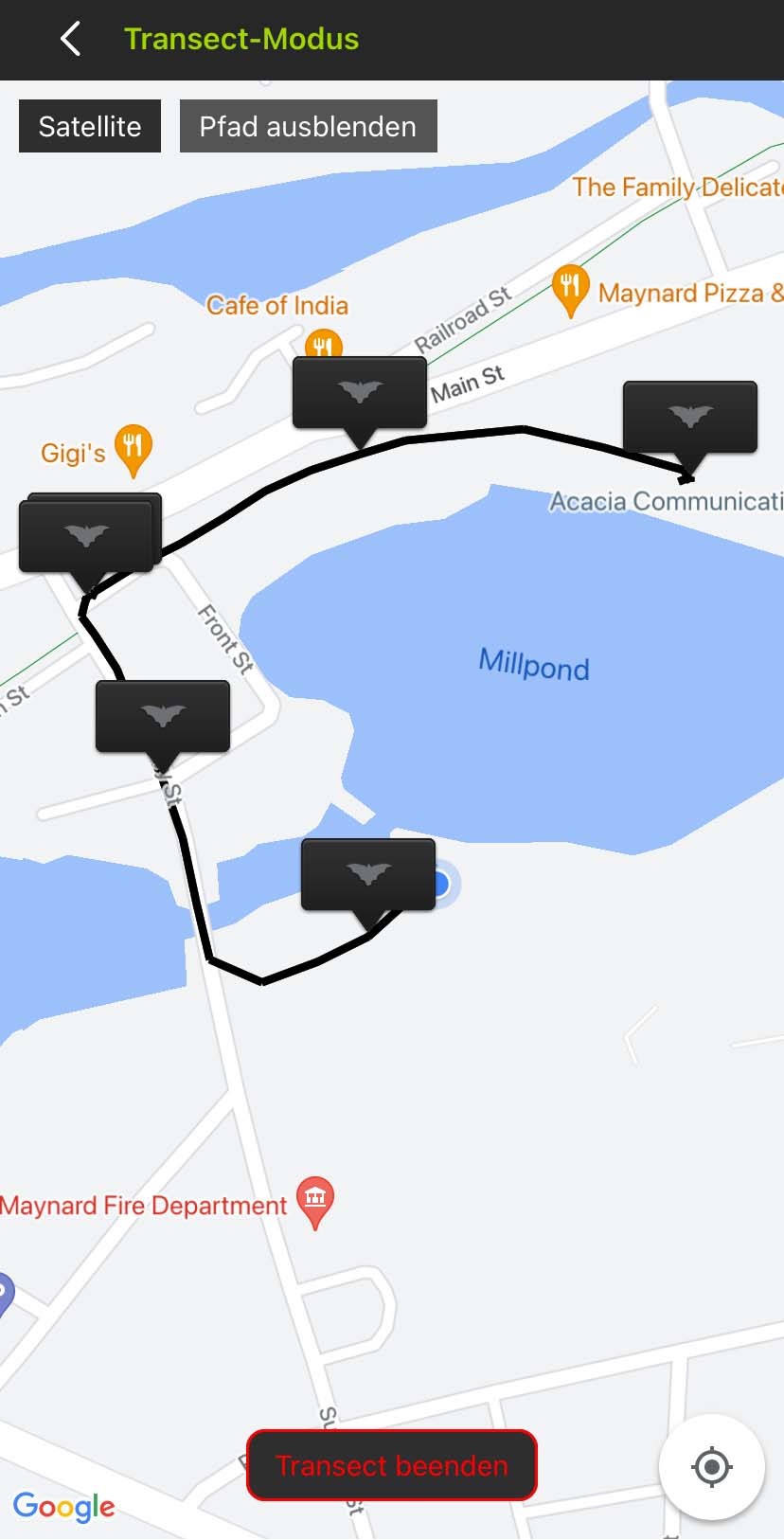Viewport: 784px width, 1540px height.
Task: Switch map to Satellite view
Action: (90, 126)
